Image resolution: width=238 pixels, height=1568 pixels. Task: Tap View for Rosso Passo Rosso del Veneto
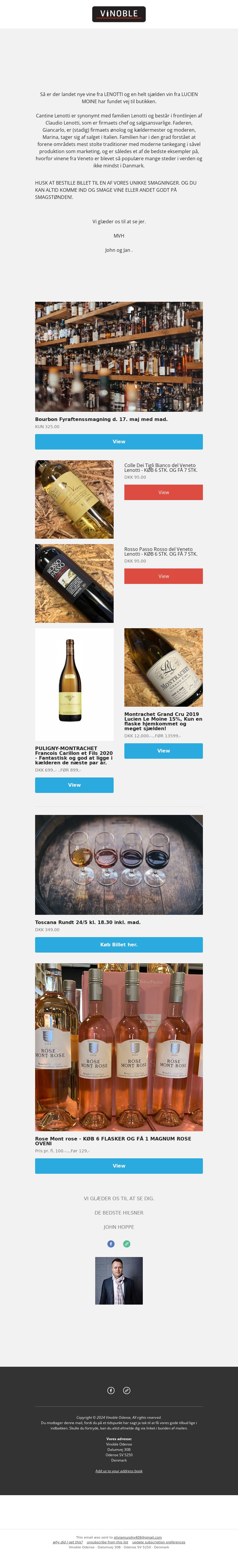[163, 576]
